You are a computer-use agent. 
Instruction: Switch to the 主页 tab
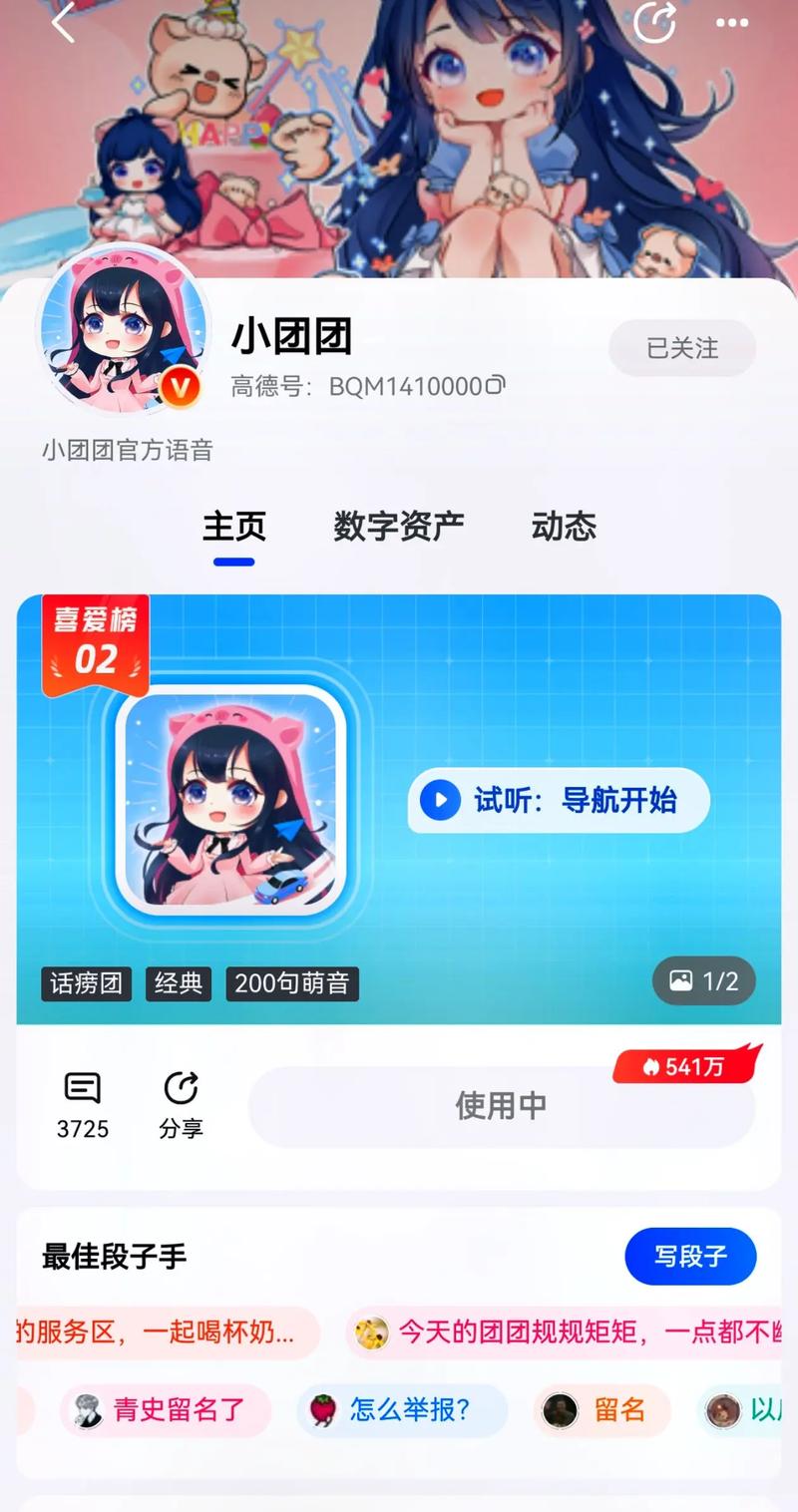click(x=234, y=527)
